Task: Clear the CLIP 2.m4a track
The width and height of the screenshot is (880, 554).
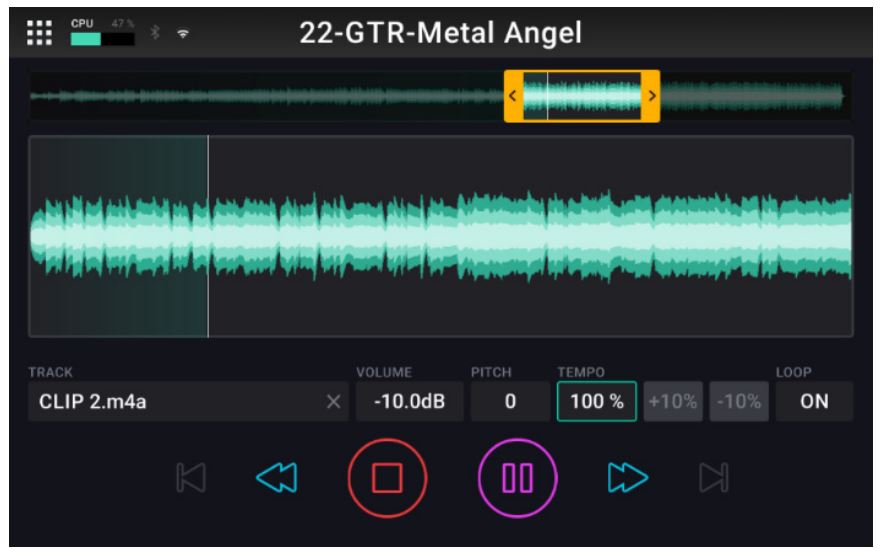Action: click(334, 402)
